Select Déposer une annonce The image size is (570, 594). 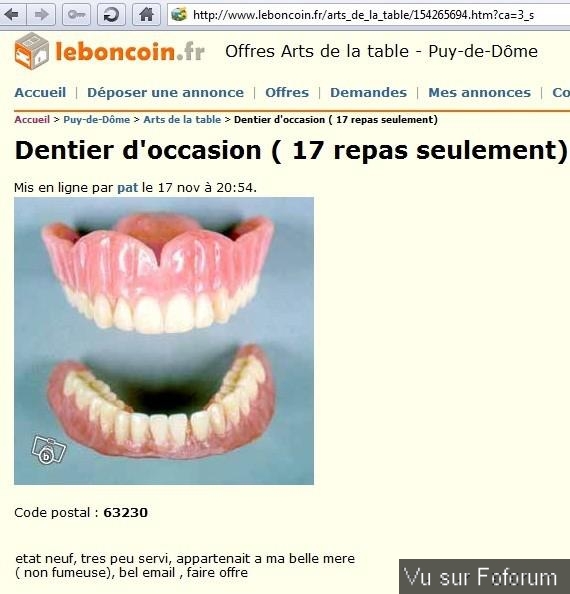click(x=166, y=92)
